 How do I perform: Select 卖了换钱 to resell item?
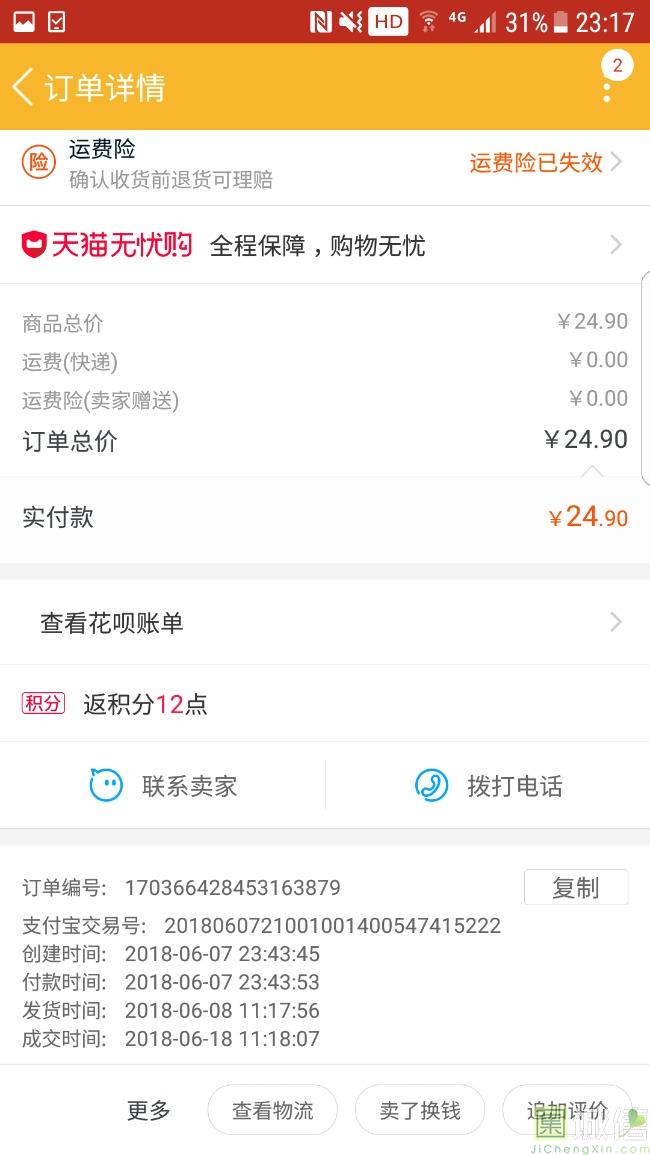[x=420, y=1110]
